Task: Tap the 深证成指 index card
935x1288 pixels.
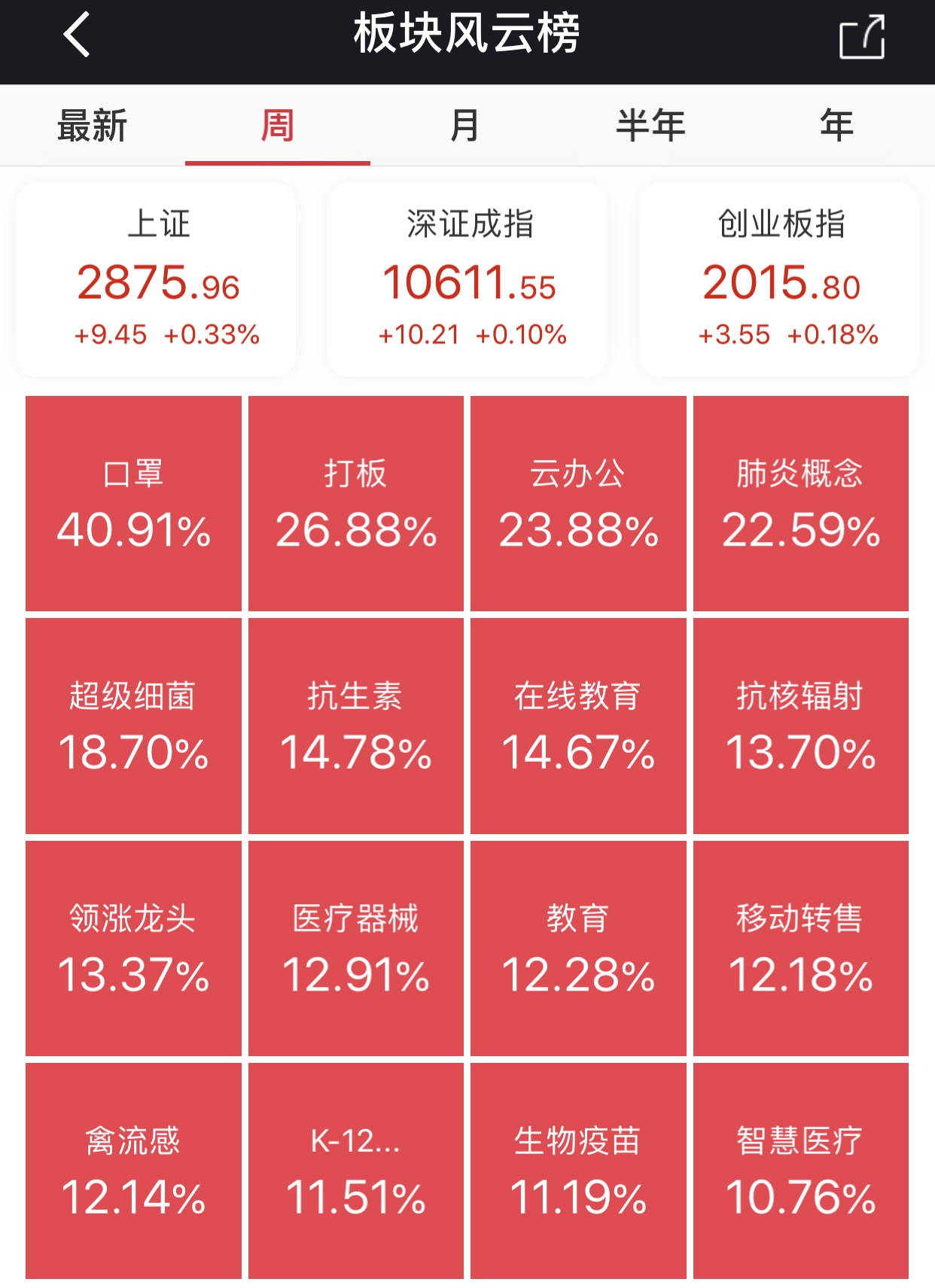Action: (467, 279)
